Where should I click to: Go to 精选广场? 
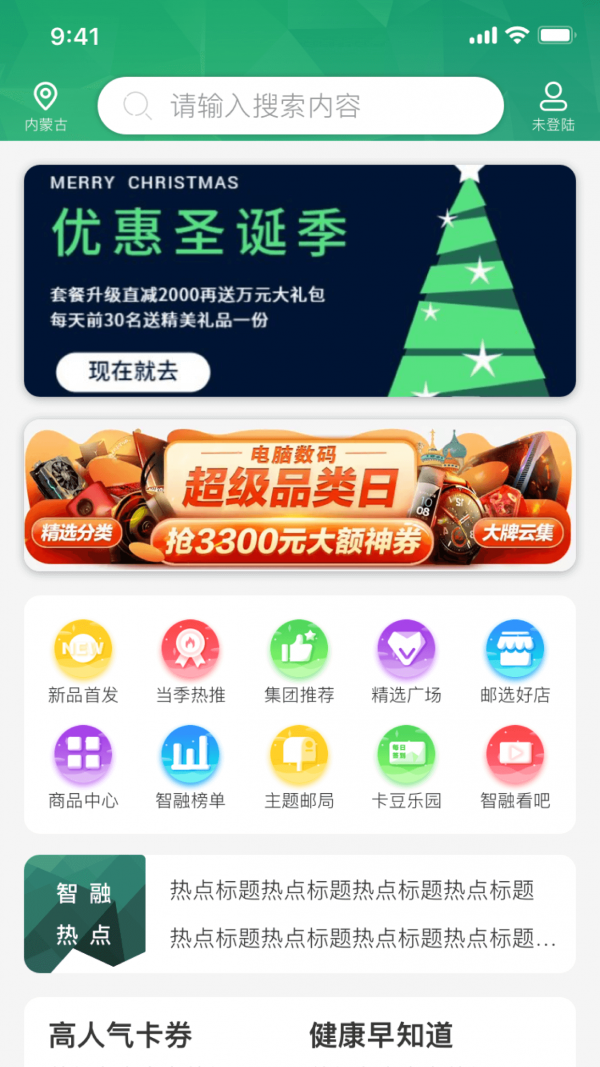[406, 661]
